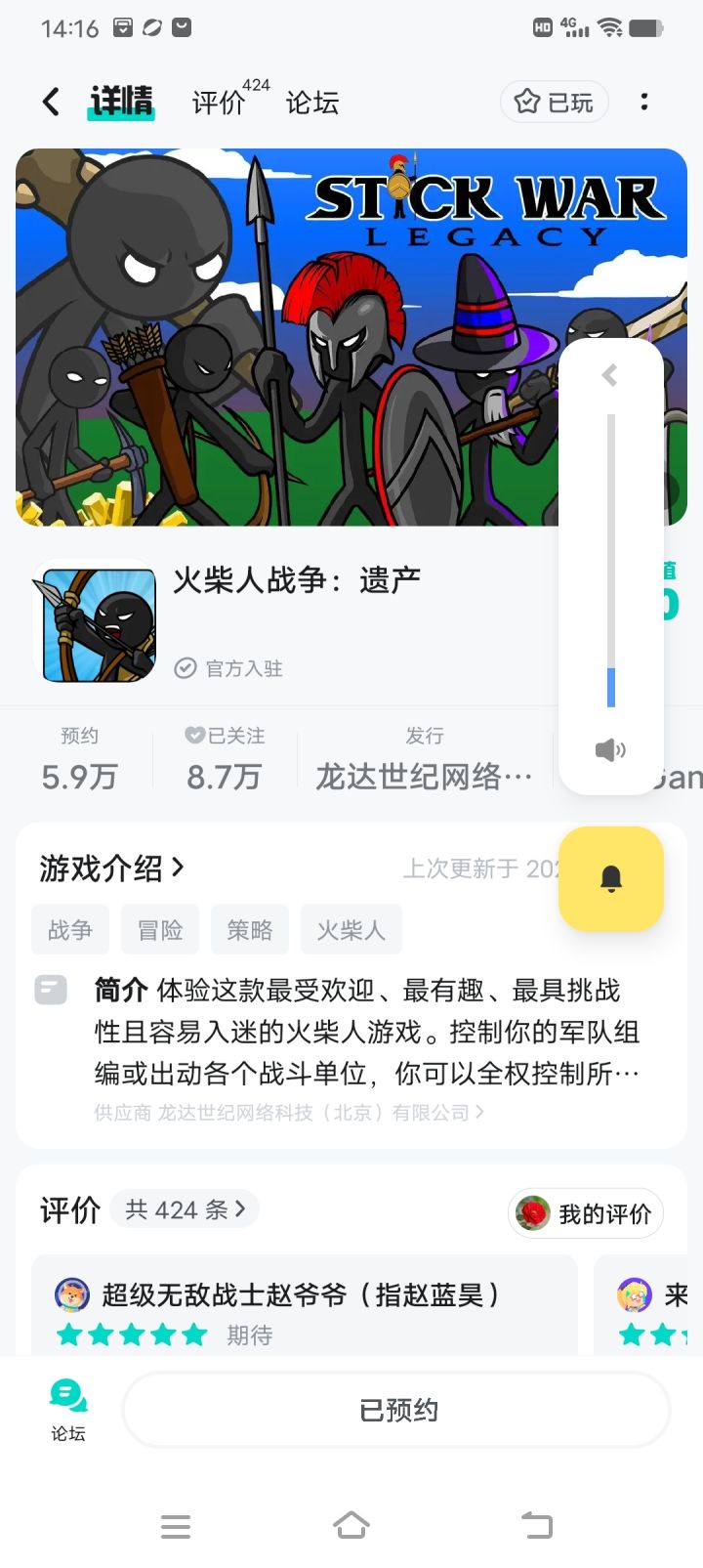Mute sound via the speaker icon

[x=610, y=749]
